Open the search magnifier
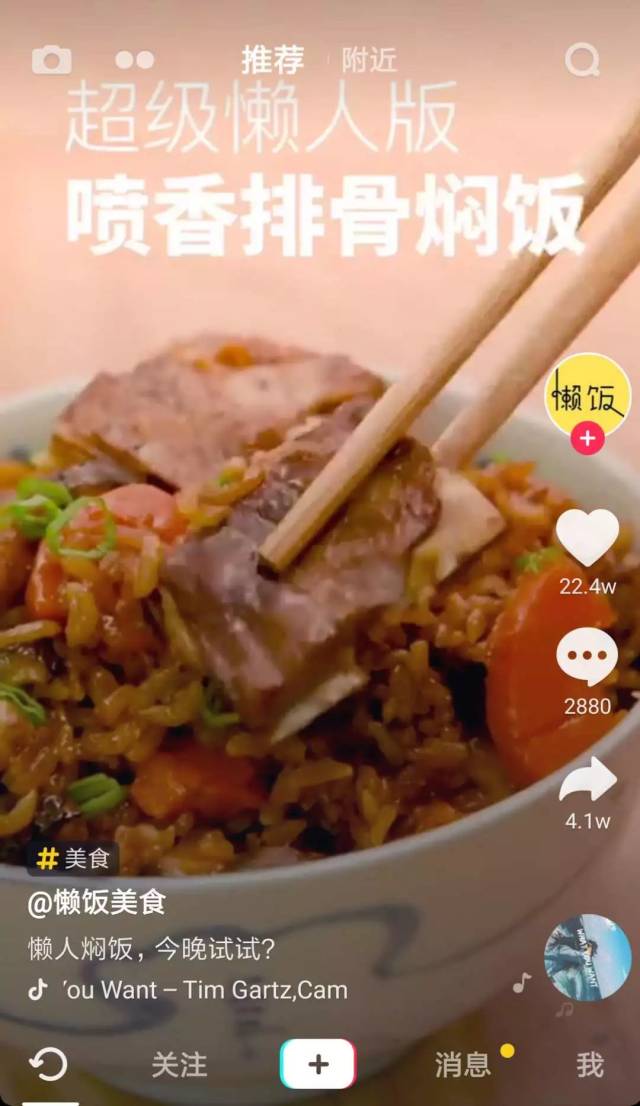Image resolution: width=640 pixels, height=1106 pixels. pyautogui.click(x=582, y=60)
